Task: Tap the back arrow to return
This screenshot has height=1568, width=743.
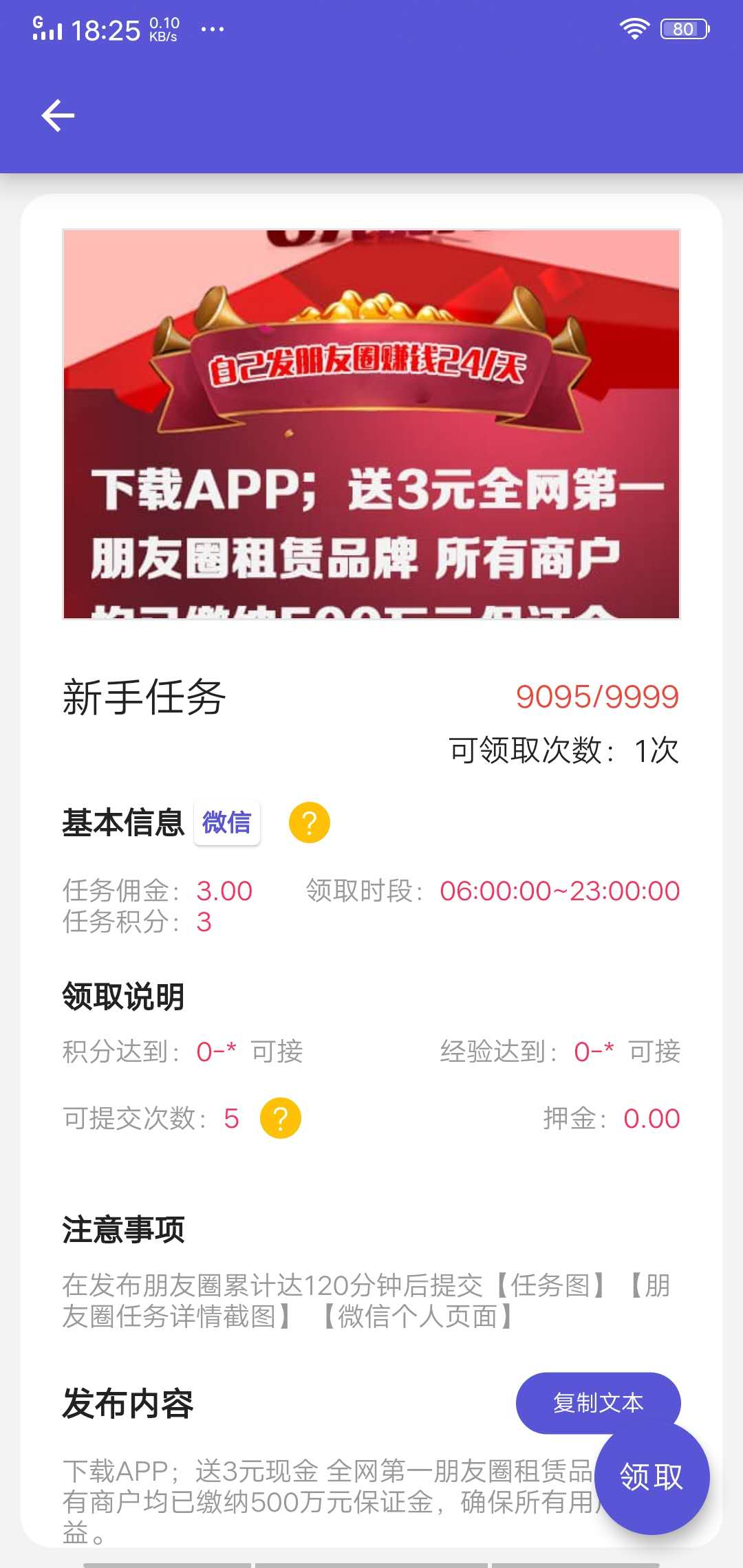Action: coord(58,115)
